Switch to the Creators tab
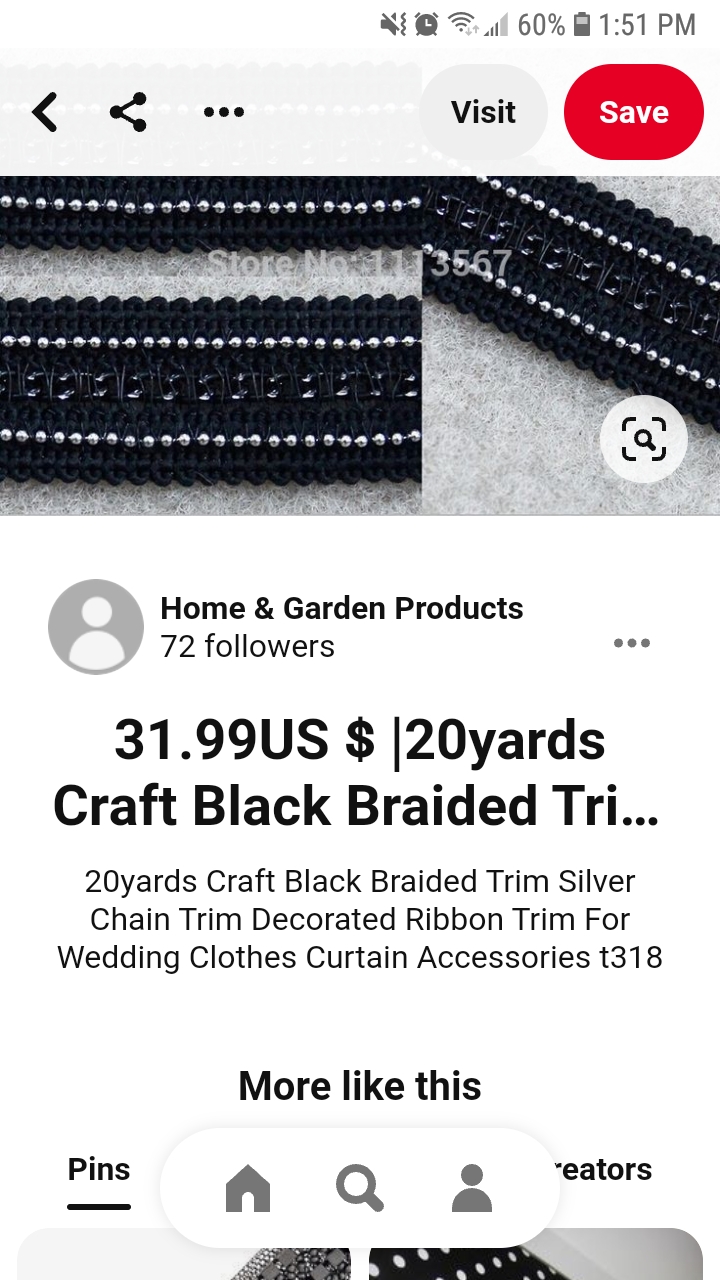720x1280 pixels. (x=605, y=1170)
